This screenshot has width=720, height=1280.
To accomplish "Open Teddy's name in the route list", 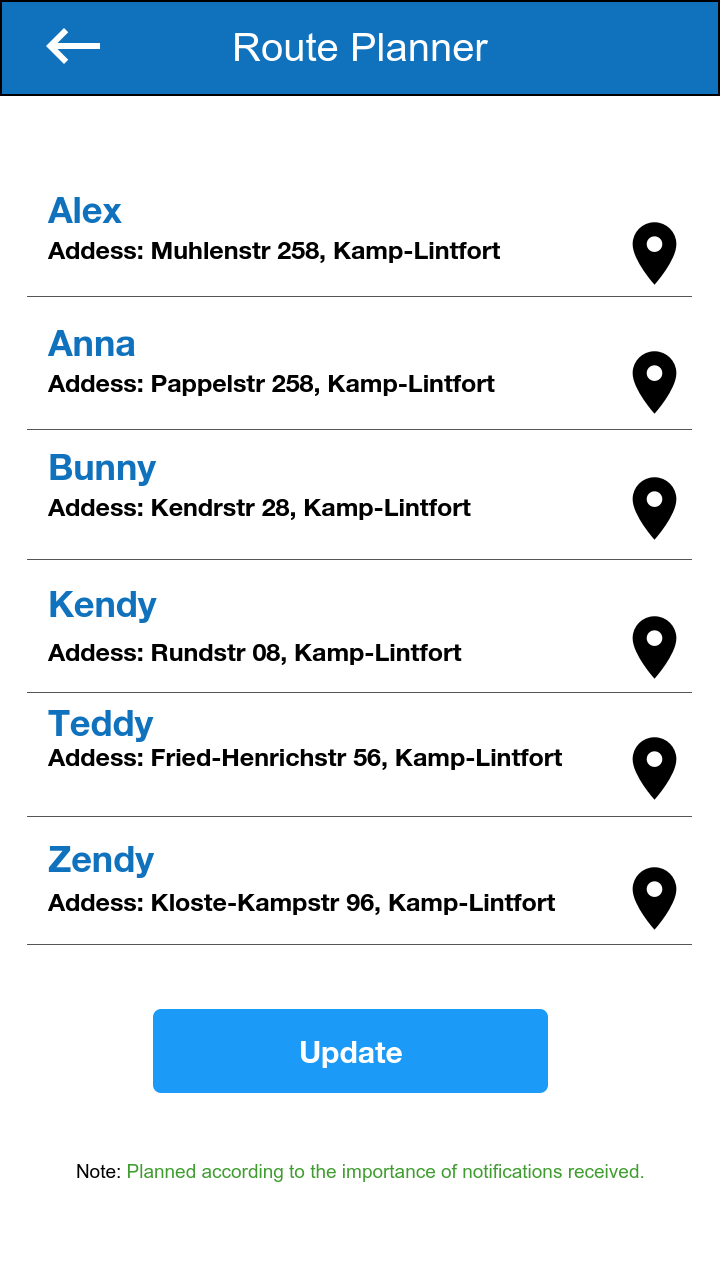I will coord(101,724).
